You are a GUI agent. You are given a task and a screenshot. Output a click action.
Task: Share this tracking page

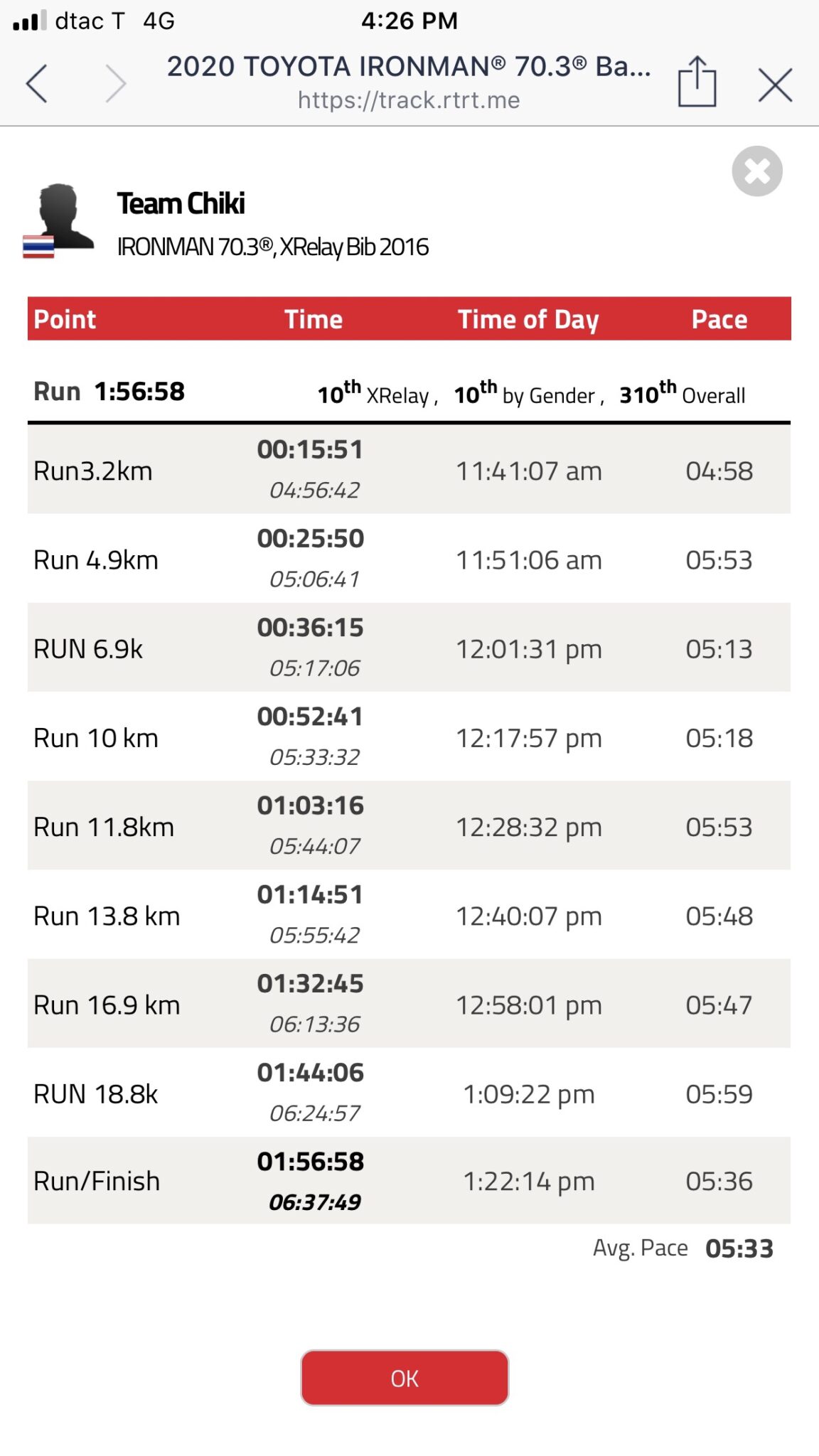pyautogui.click(x=697, y=82)
